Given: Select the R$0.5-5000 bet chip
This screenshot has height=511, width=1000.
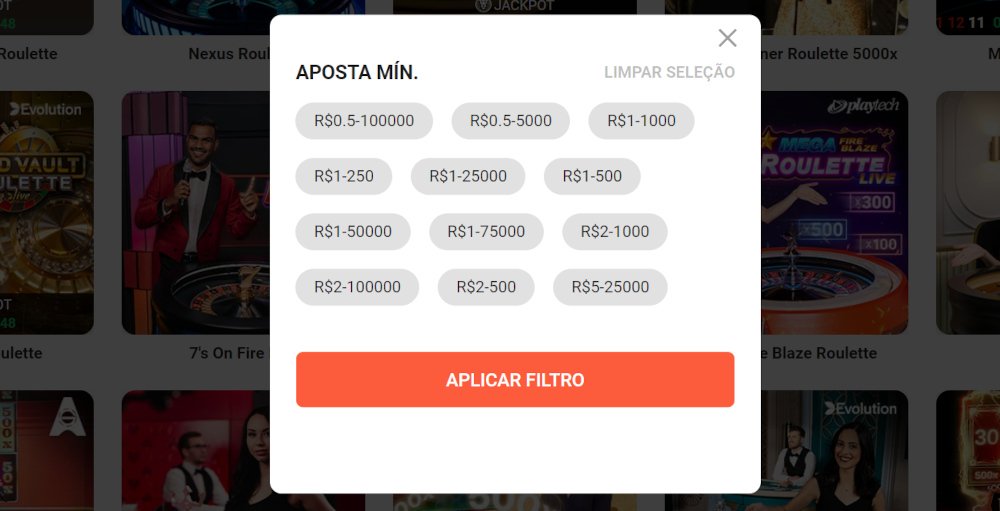Looking at the screenshot, I should pyautogui.click(x=510, y=121).
